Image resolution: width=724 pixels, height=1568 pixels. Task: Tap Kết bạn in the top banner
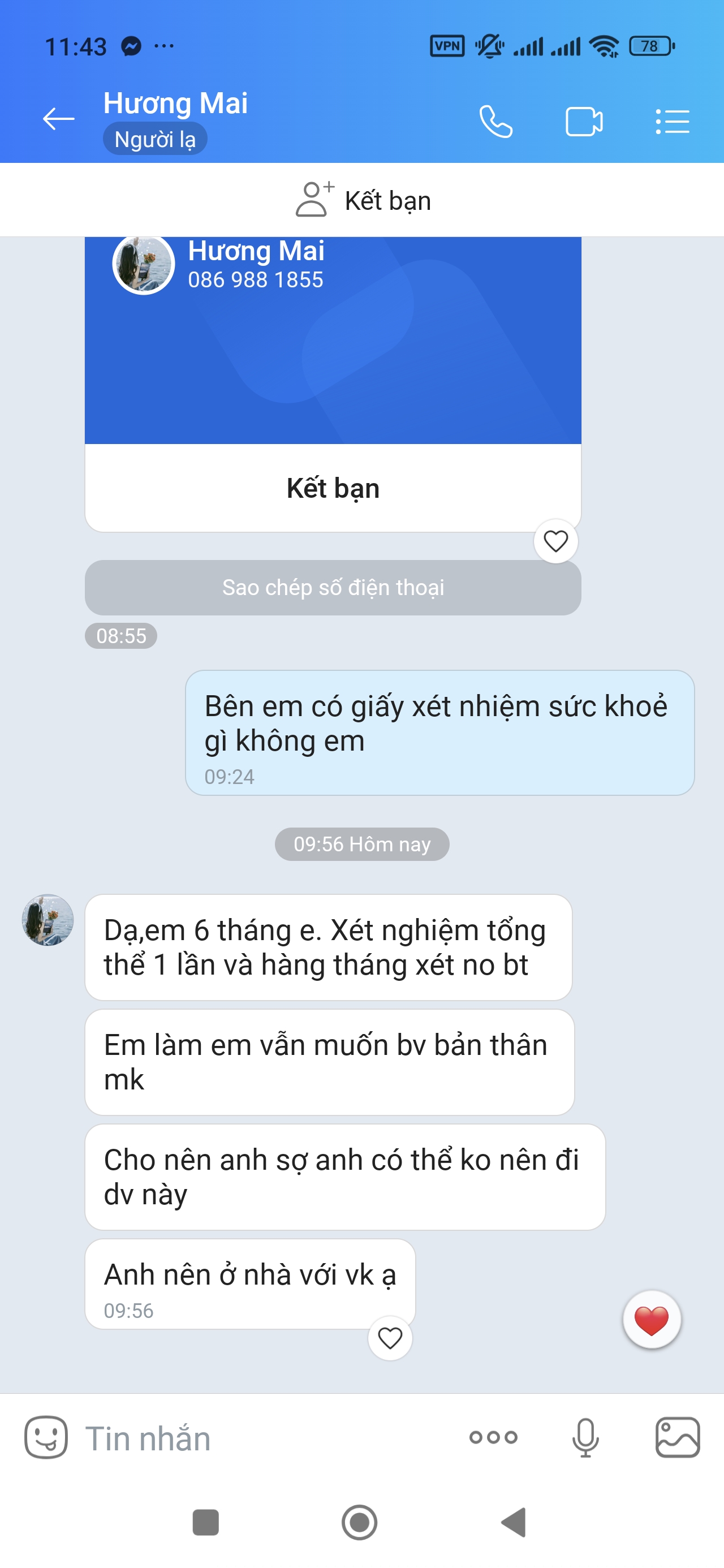363,200
